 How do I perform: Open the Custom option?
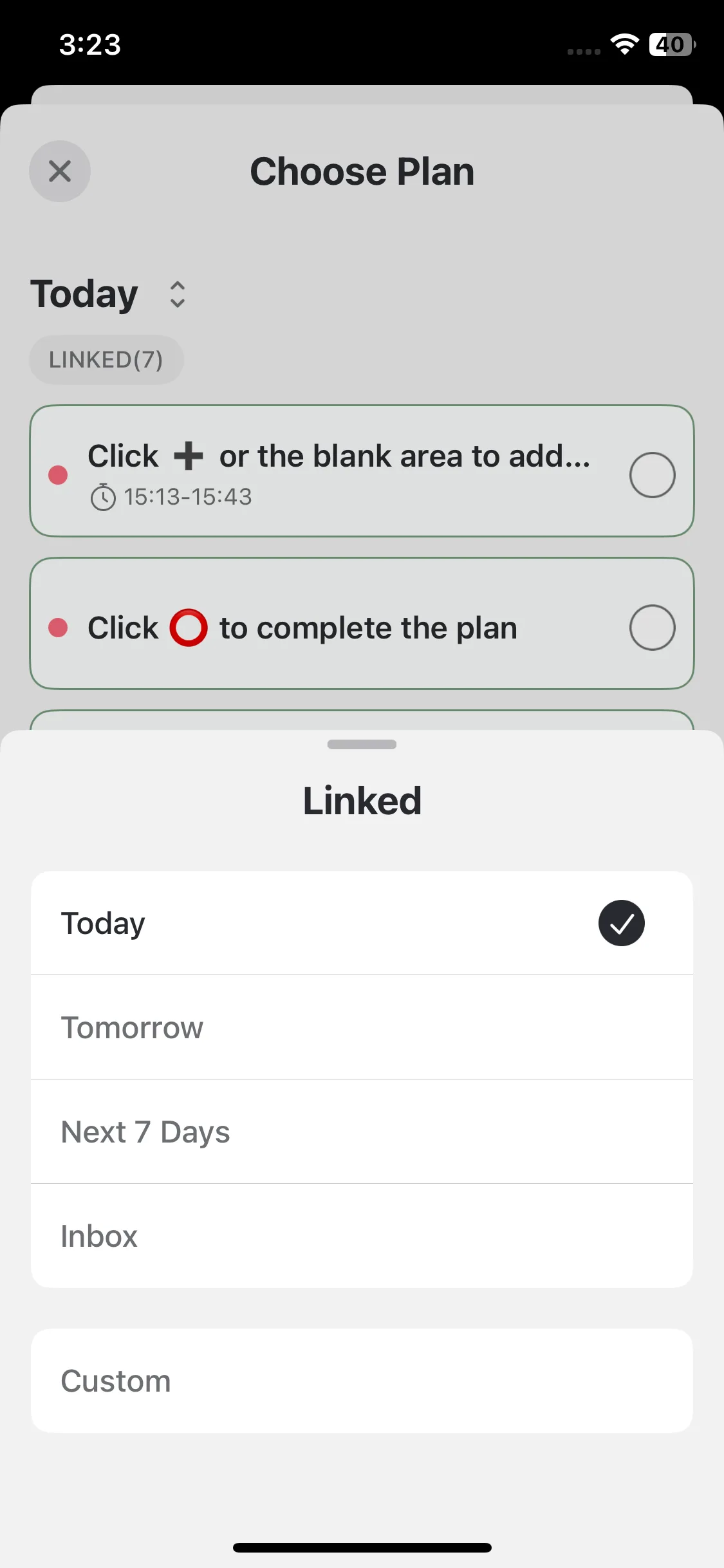pyautogui.click(x=362, y=1381)
